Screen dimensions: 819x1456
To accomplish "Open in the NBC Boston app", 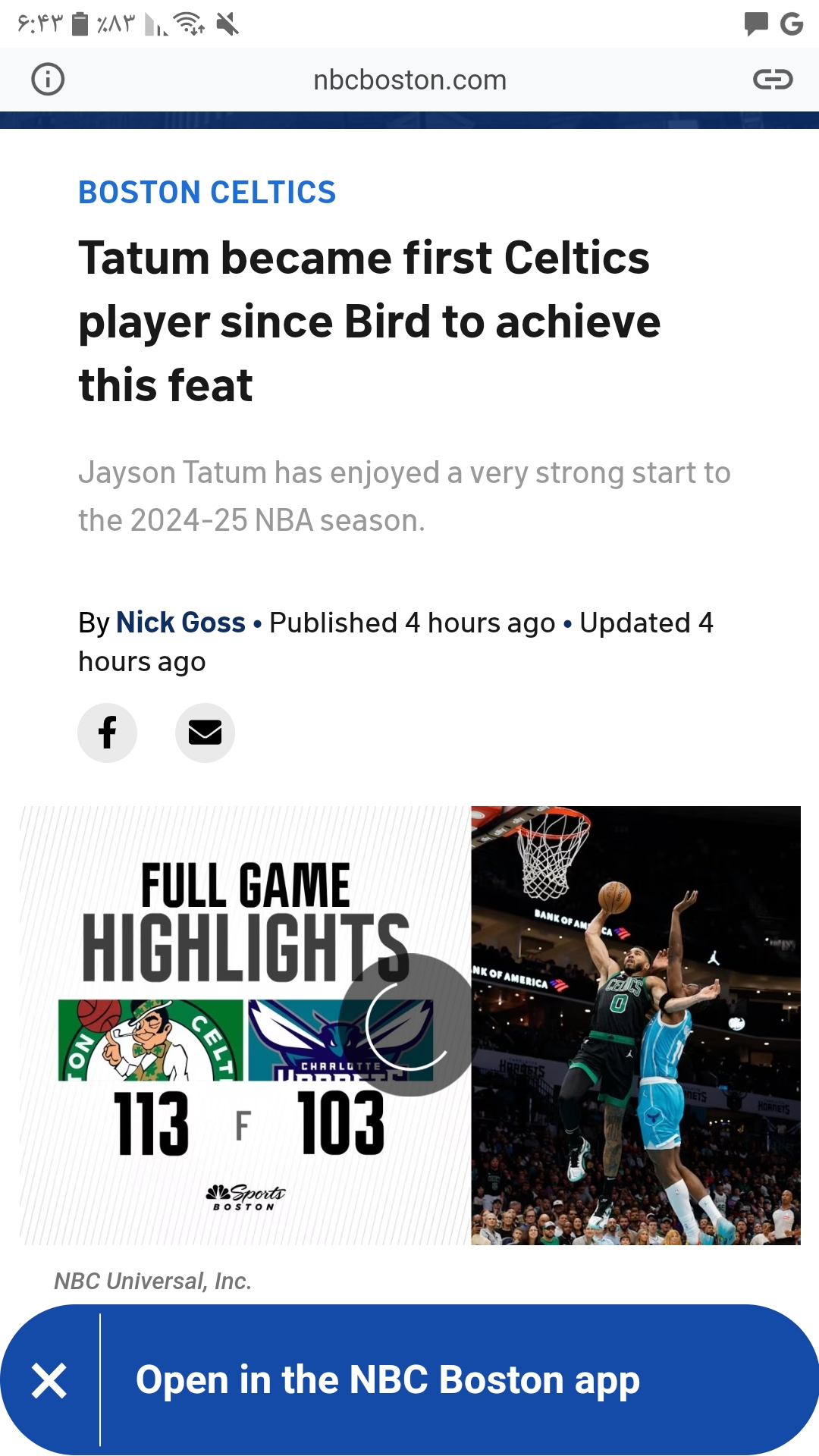I will (388, 1380).
